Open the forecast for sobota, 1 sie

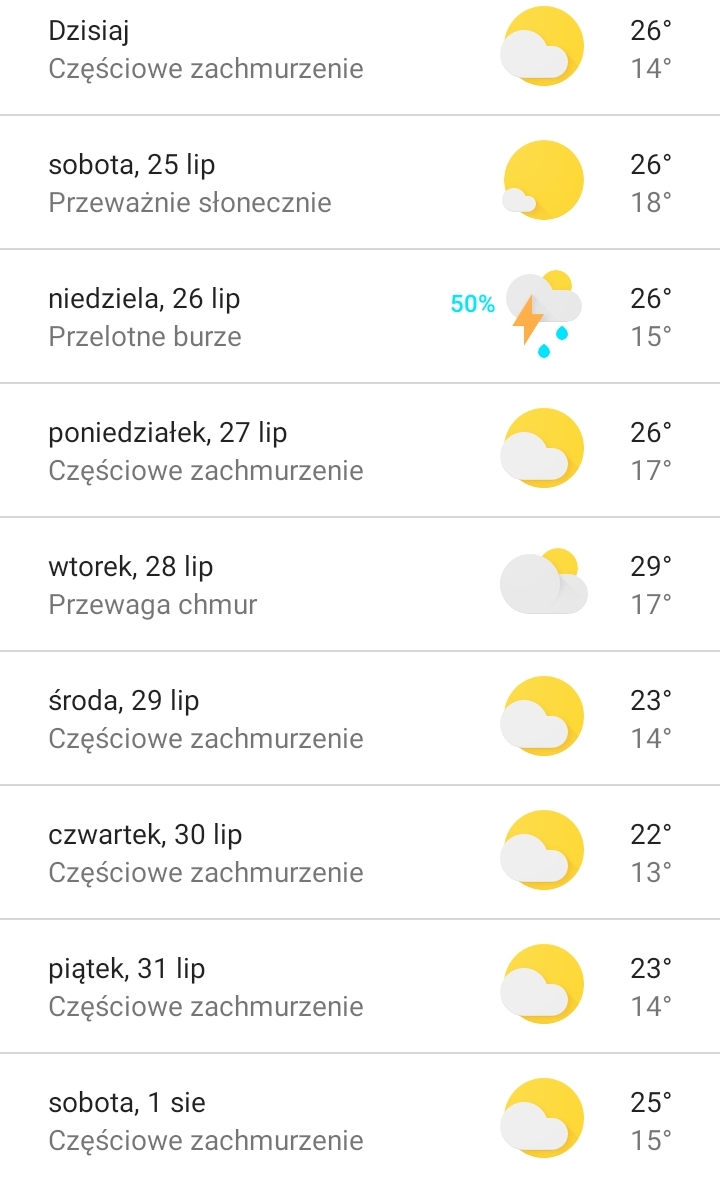tap(360, 1117)
